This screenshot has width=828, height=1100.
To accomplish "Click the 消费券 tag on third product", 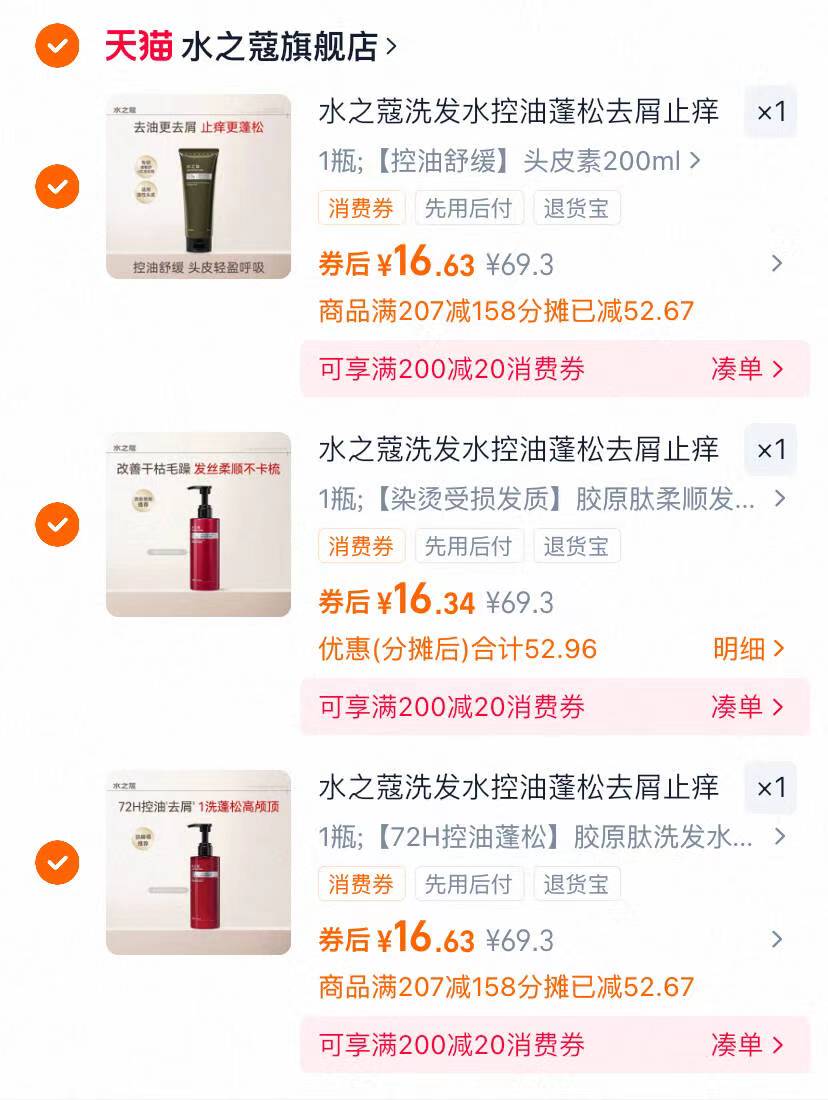I will (361, 884).
